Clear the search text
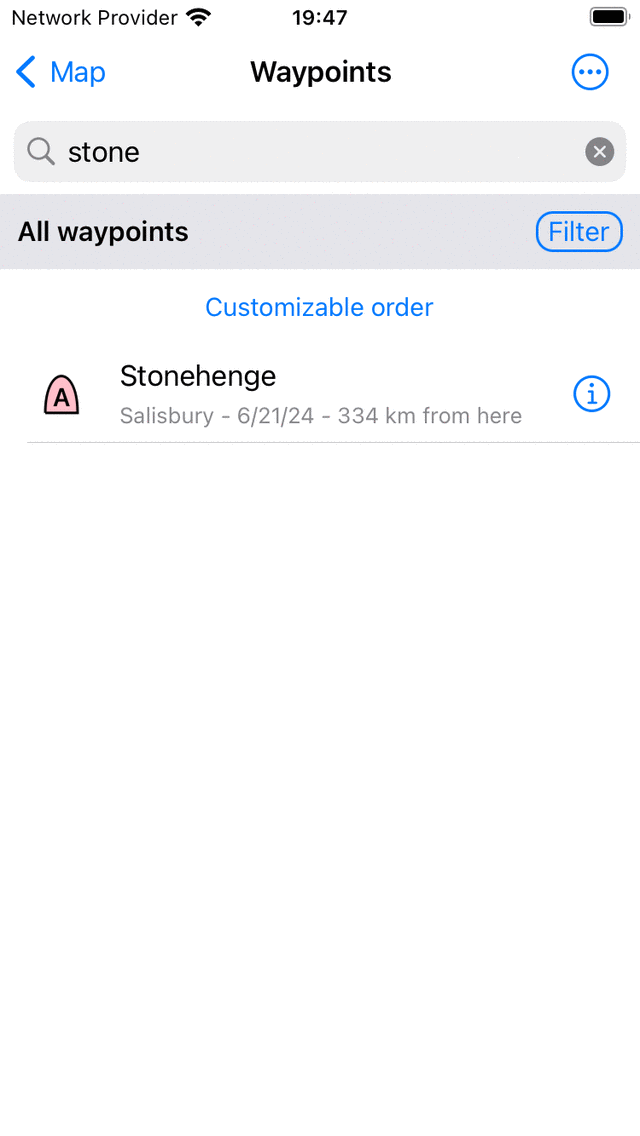The height and width of the screenshot is (1136, 640). click(x=599, y=152)
